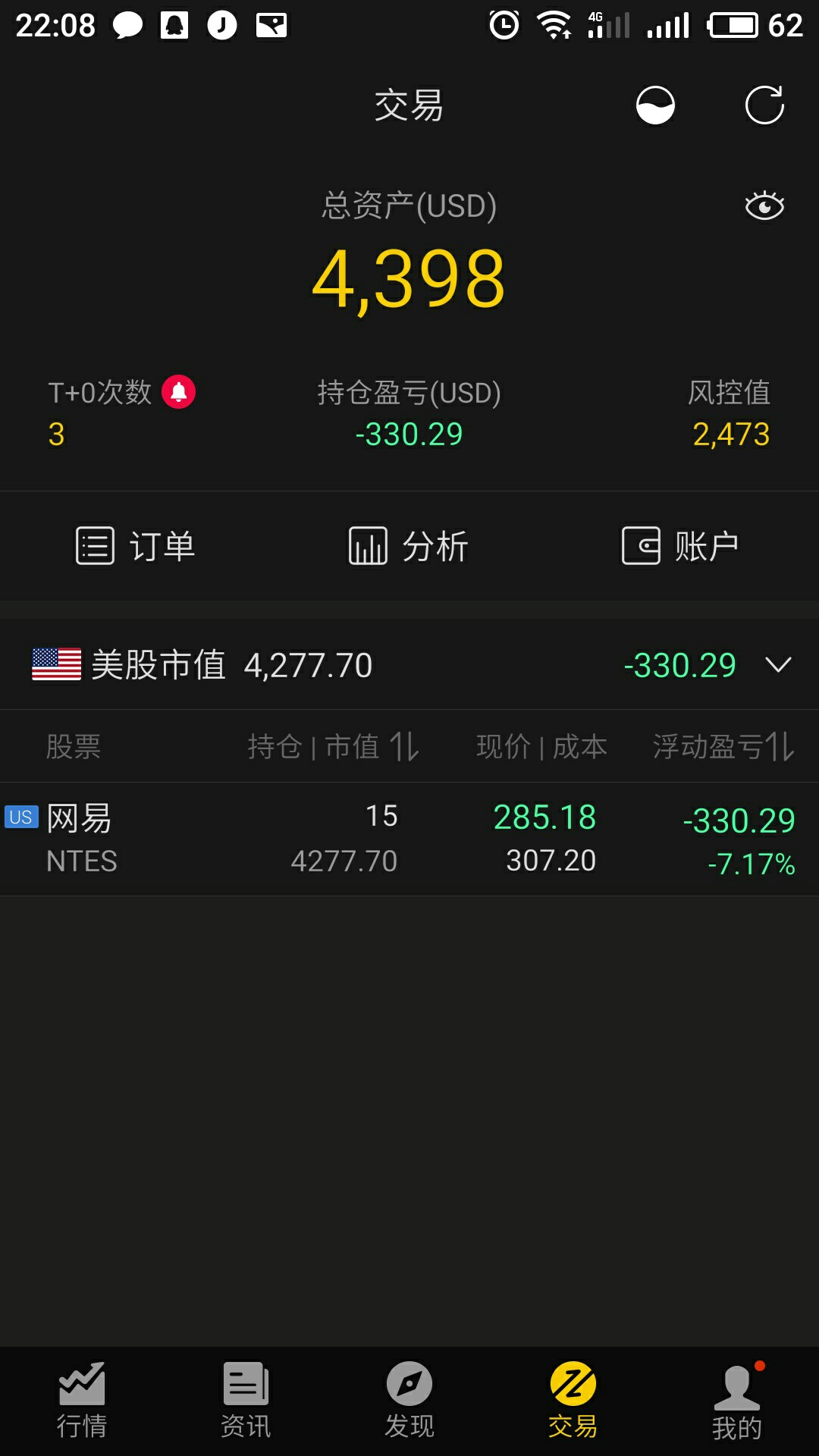Toggle the theme icon beside refresh
The image size is (819, 1456).
655,105
